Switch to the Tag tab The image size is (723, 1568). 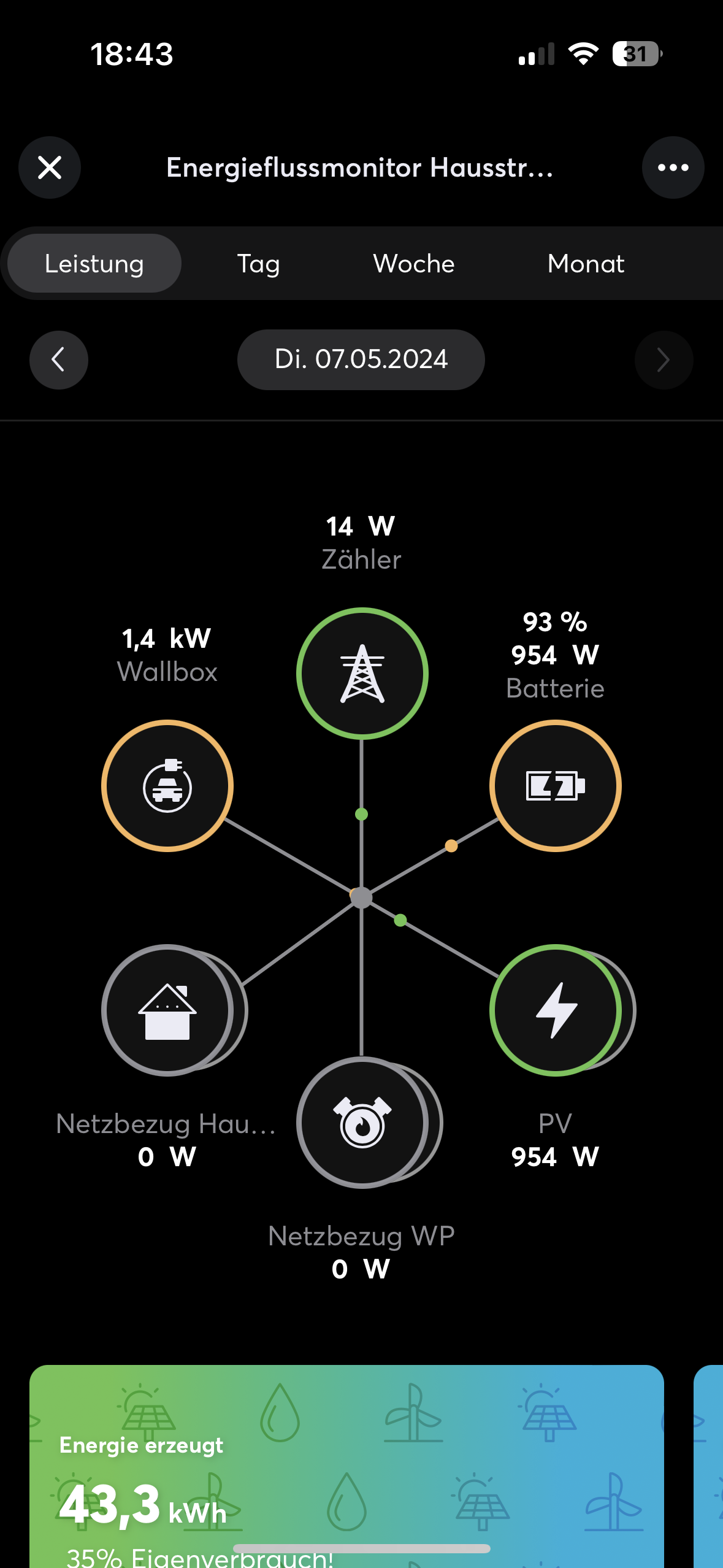258,264
